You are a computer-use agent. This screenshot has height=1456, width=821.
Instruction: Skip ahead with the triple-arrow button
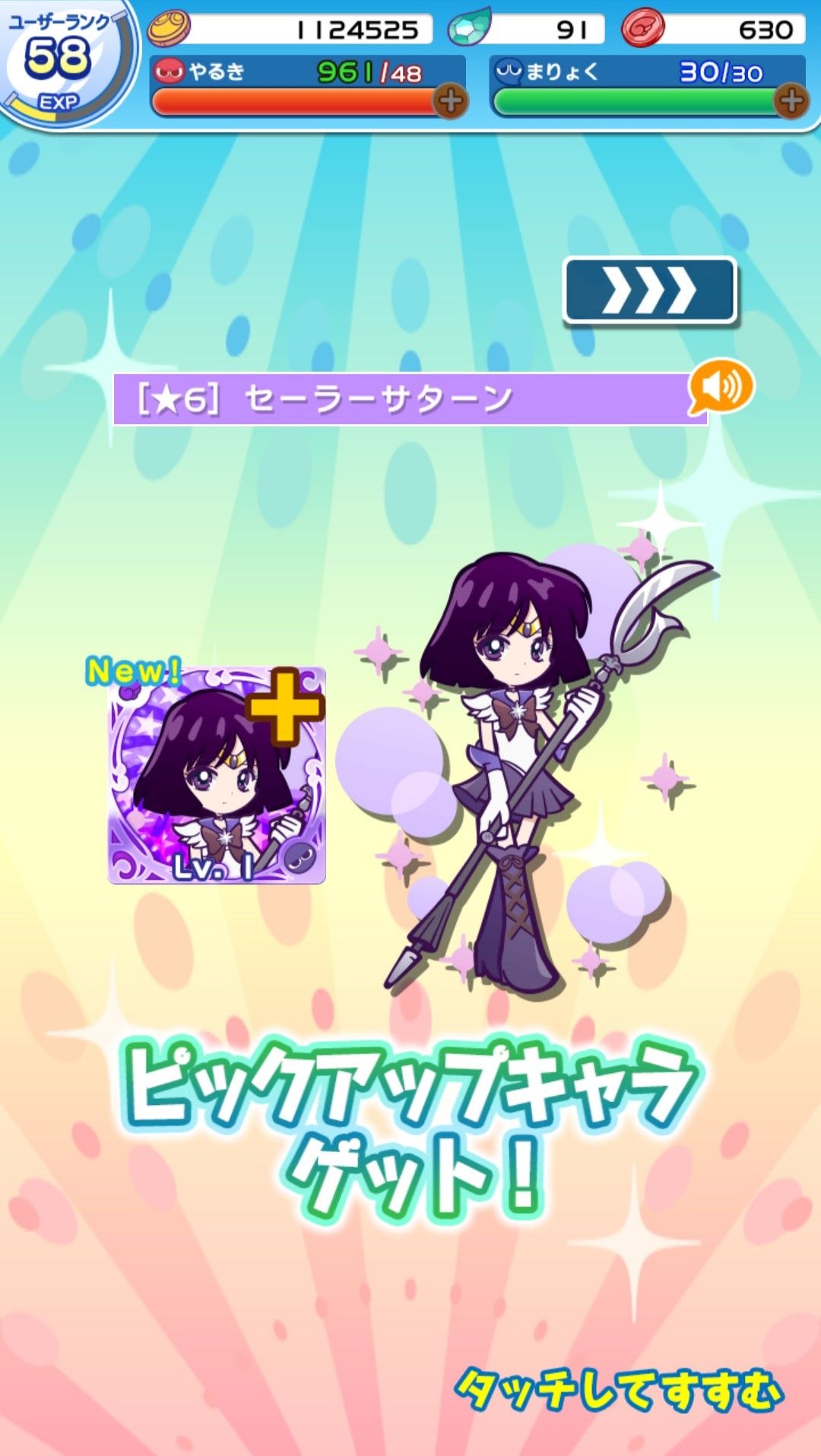[x=649, y=290]
